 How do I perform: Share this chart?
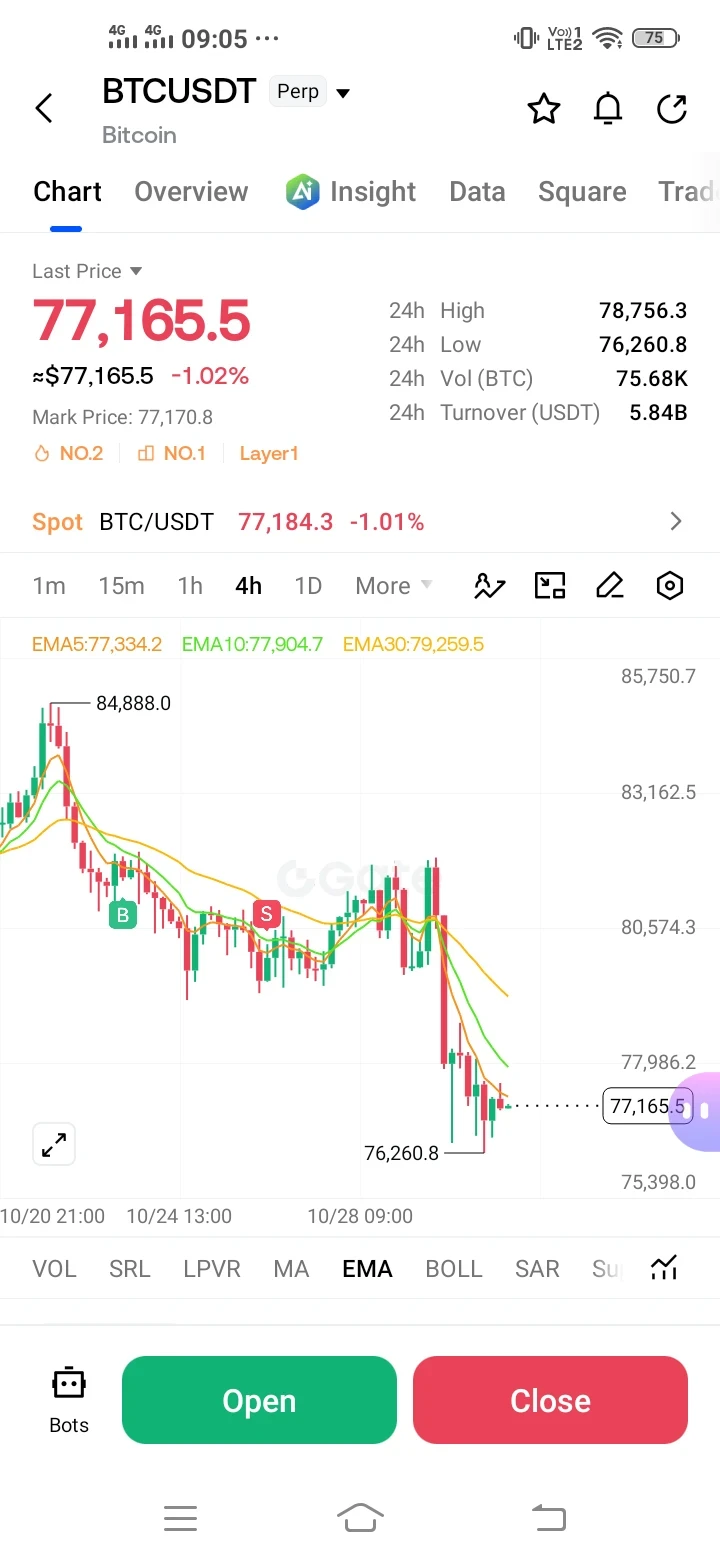click(x=672, y=108)
